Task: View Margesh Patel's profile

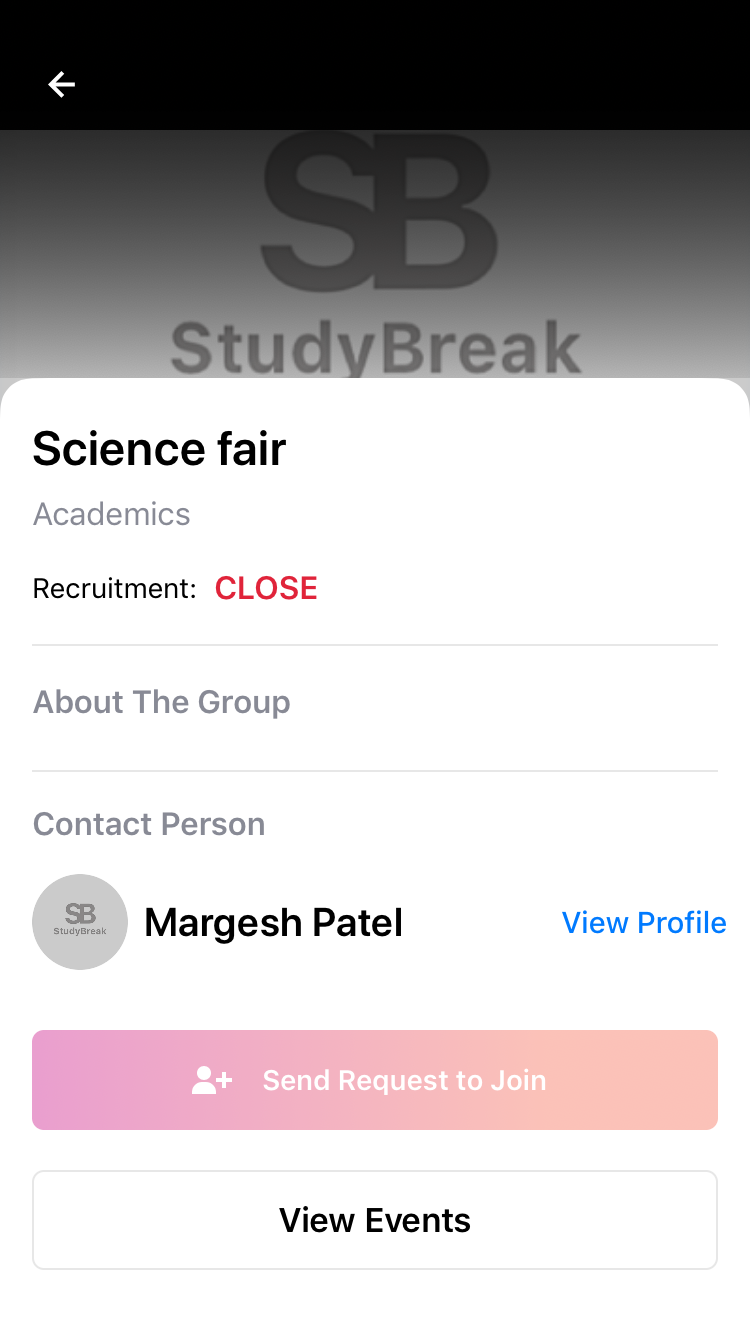Action: [x=644, y=922]
